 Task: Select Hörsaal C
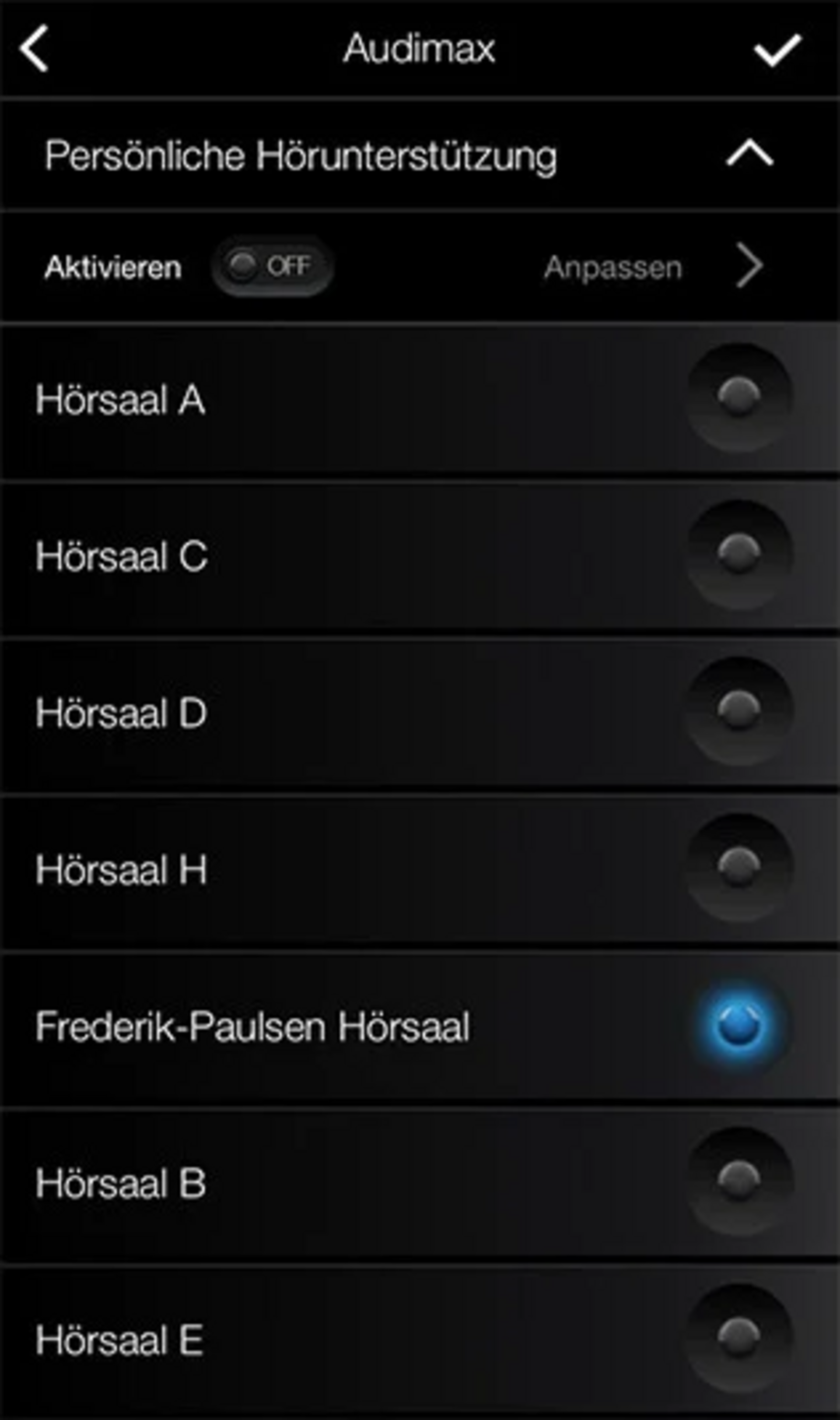tap(738, 553)
